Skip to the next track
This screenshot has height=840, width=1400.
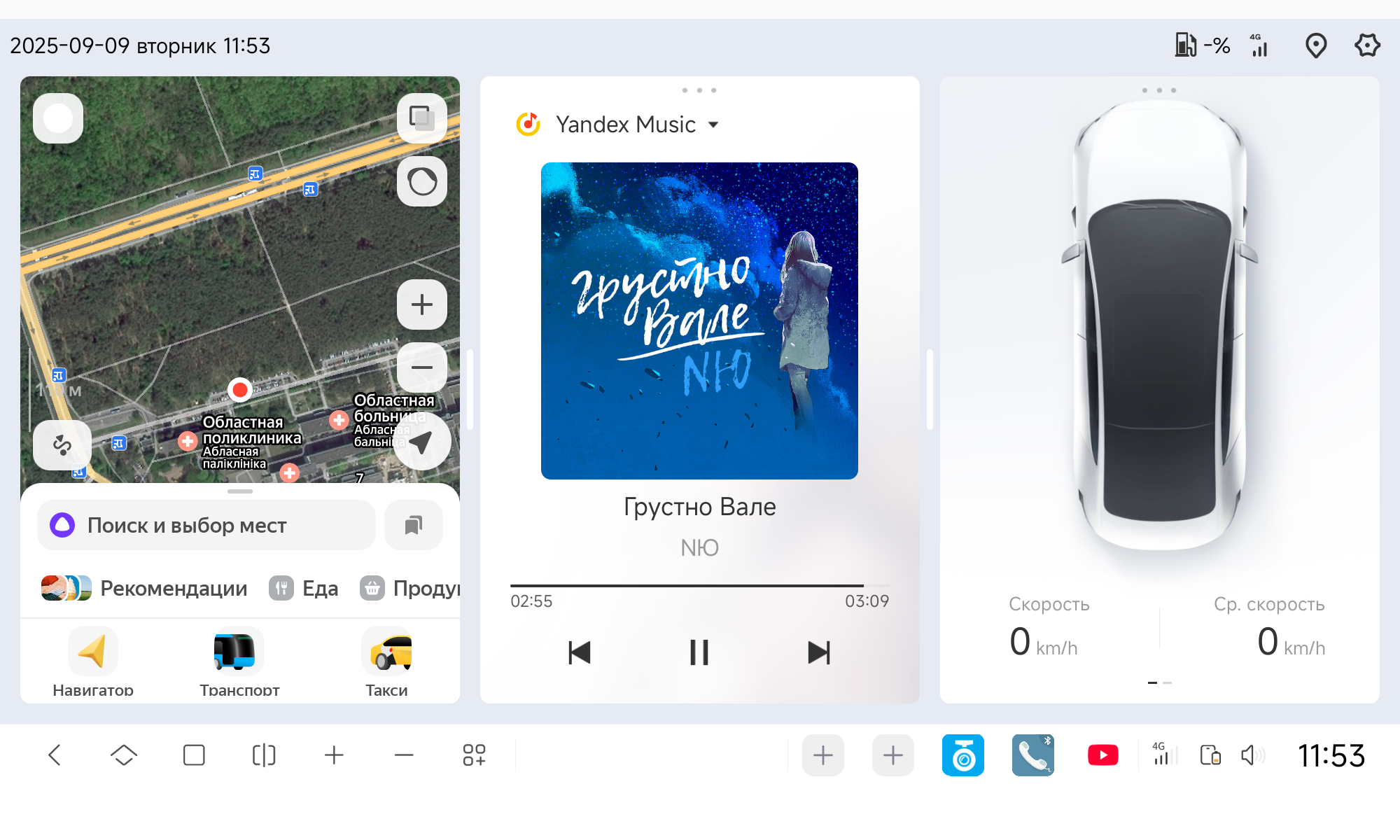[818, 652]
